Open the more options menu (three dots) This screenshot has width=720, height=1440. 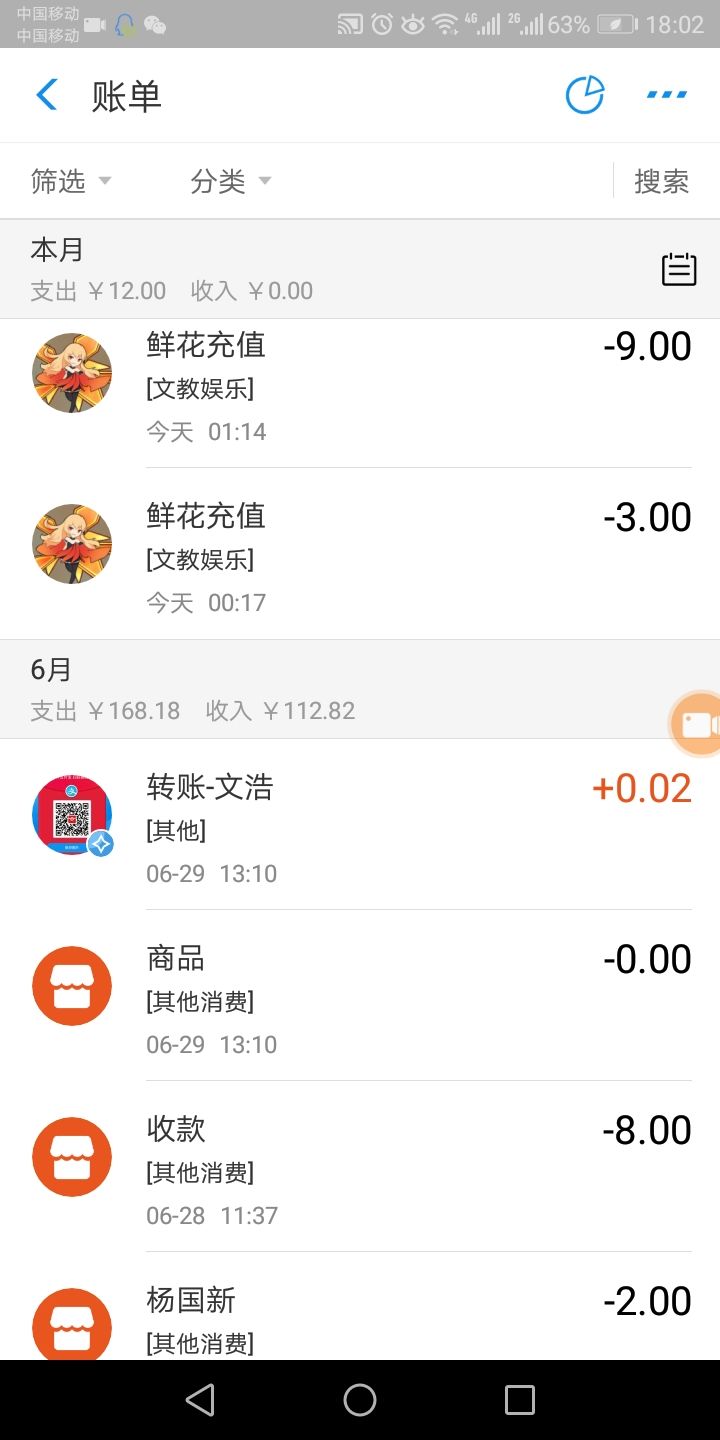pos(666,93)
